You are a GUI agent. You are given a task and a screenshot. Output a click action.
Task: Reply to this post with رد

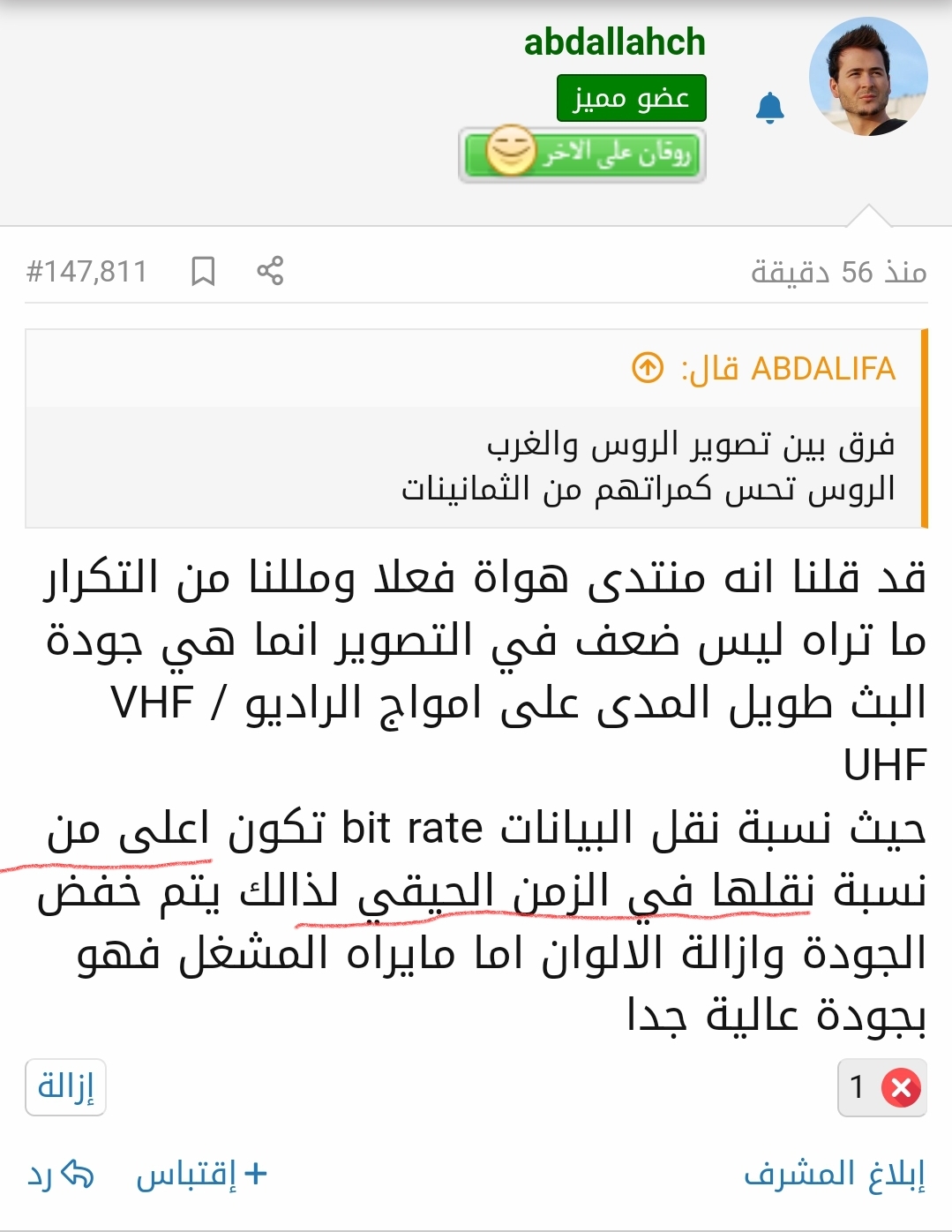60,1175
